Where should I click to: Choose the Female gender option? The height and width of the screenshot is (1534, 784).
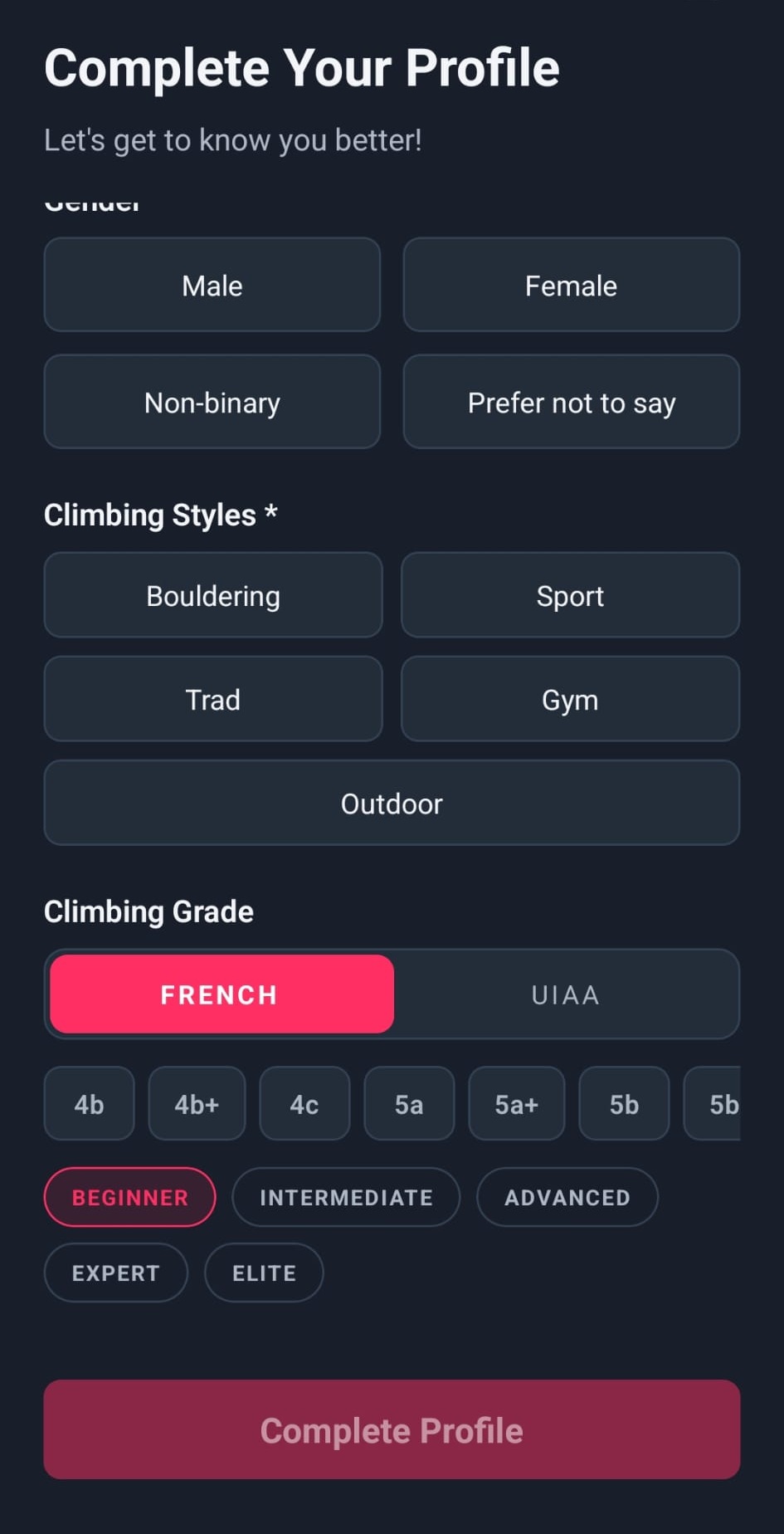tap(571, 285)
